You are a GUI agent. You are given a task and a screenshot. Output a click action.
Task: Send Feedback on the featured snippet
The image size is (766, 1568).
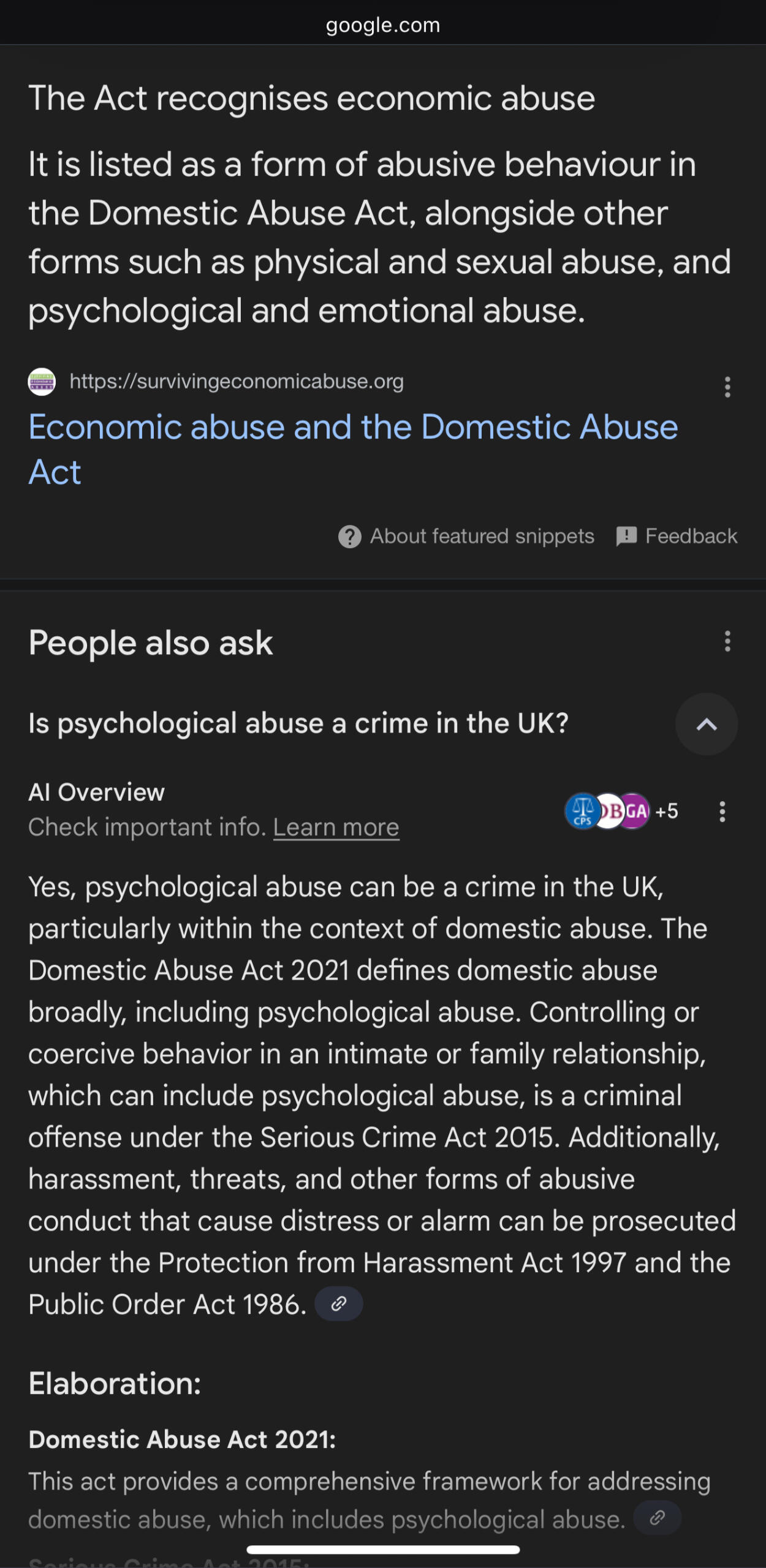677,537
